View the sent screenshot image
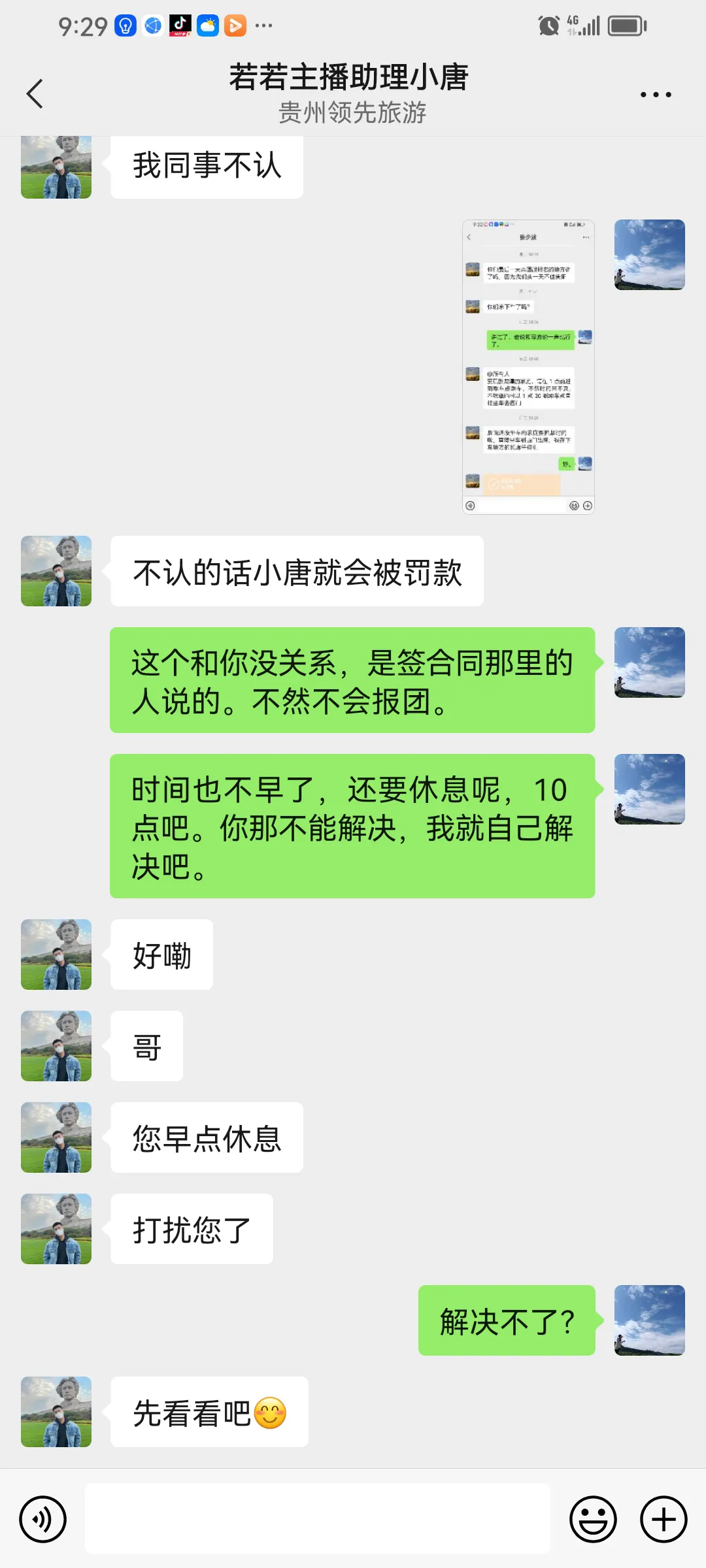 [528, 367]
